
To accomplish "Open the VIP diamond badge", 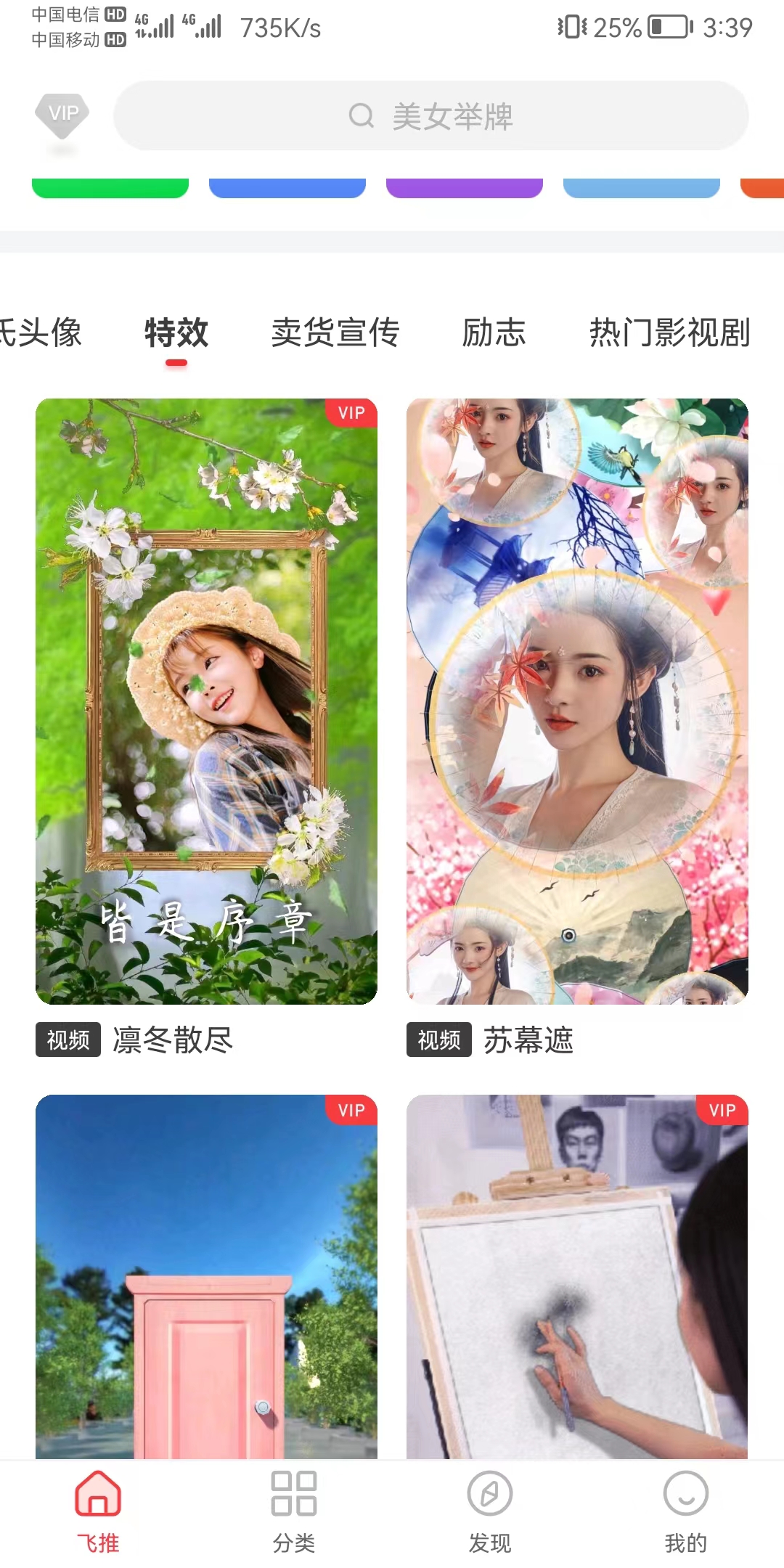I will [62, 115].
